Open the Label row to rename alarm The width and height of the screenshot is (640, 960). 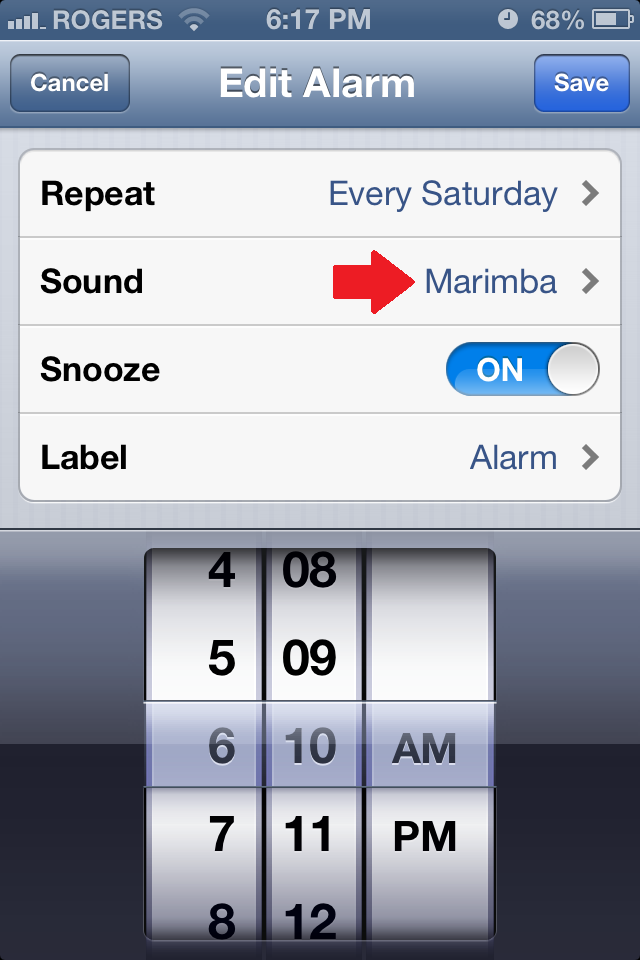click(320, 458)
